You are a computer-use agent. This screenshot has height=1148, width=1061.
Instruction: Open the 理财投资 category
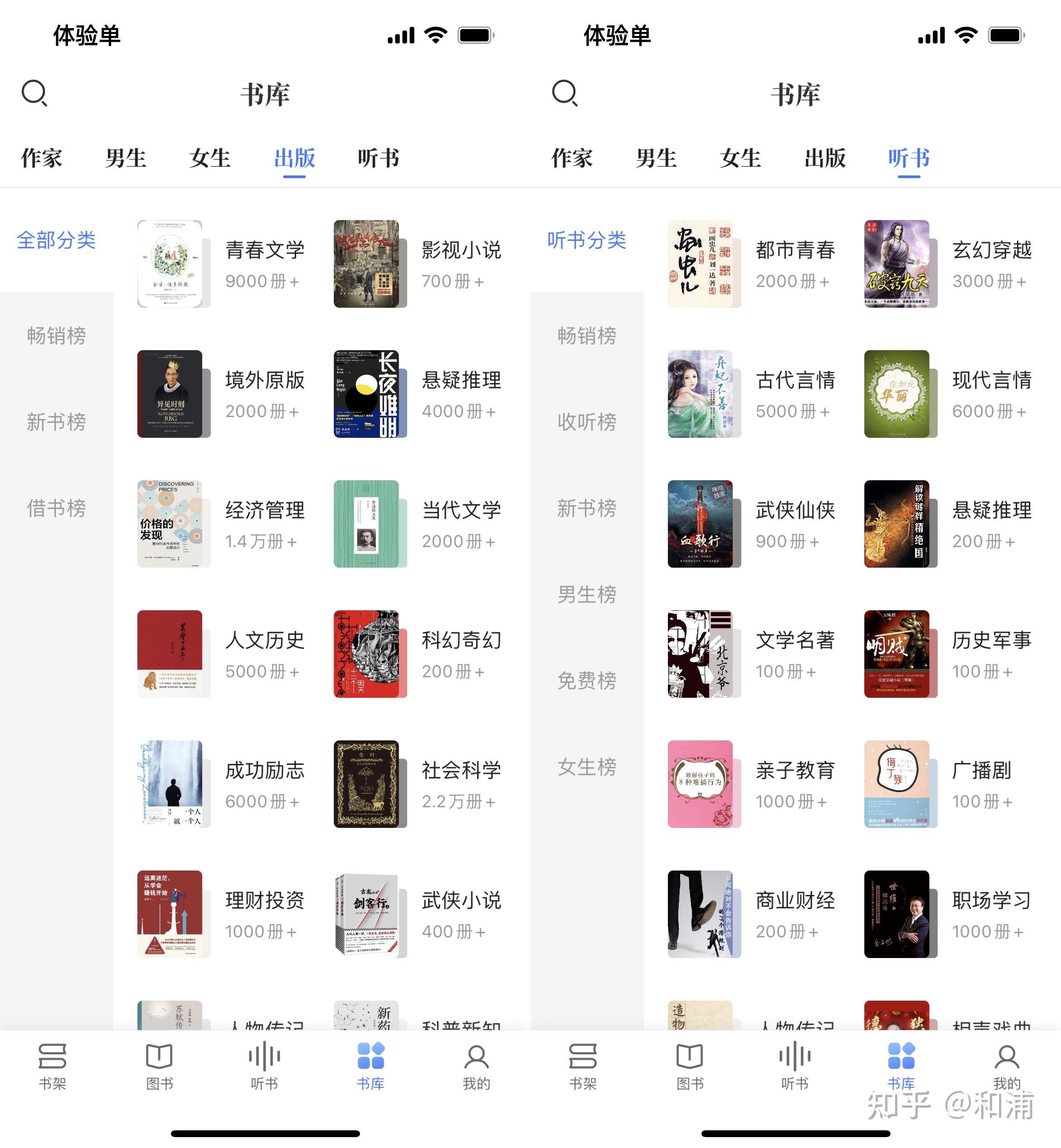[264, 900]
